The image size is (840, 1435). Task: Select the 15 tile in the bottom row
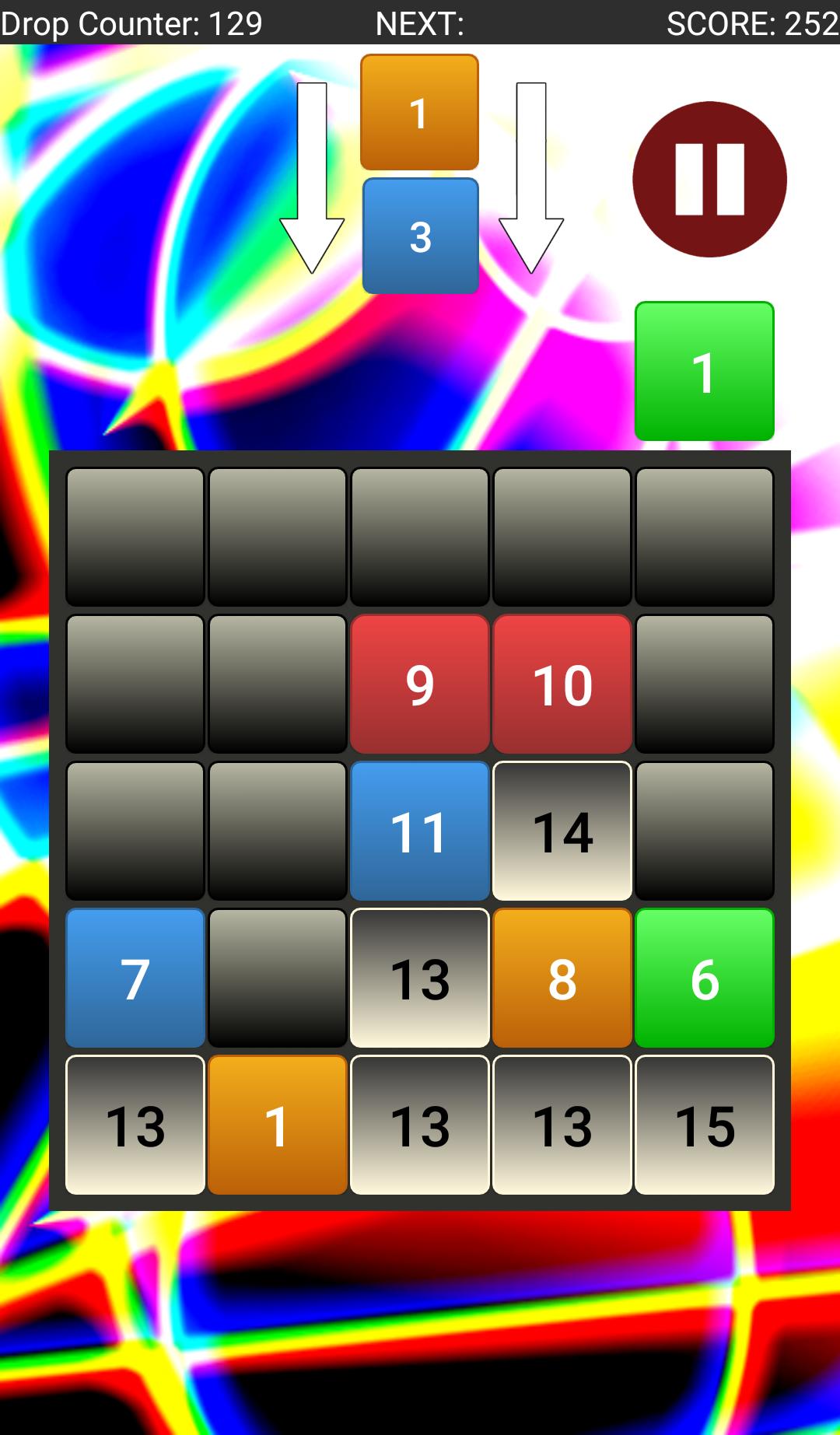pos(704,1125)
